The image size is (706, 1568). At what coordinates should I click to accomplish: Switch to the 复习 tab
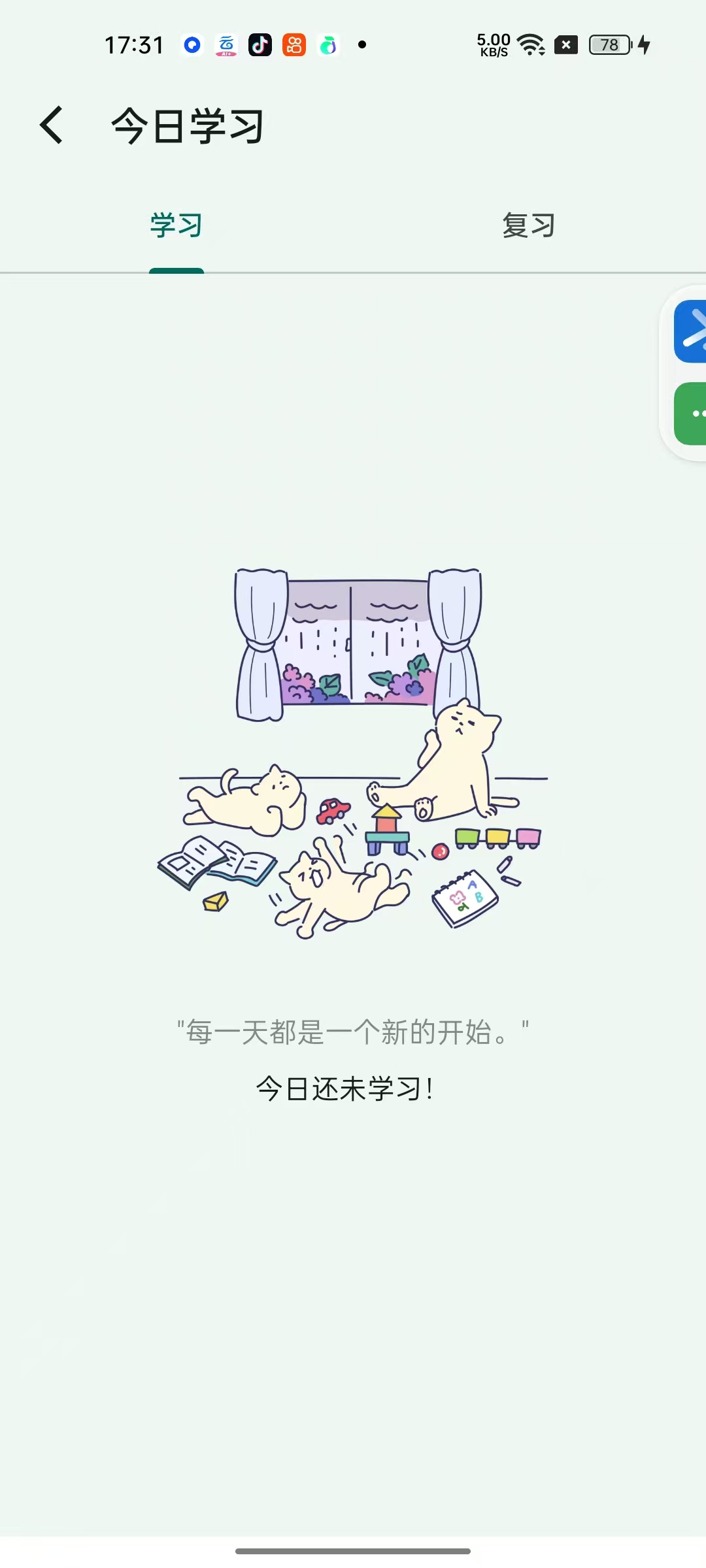pos(529,226)
